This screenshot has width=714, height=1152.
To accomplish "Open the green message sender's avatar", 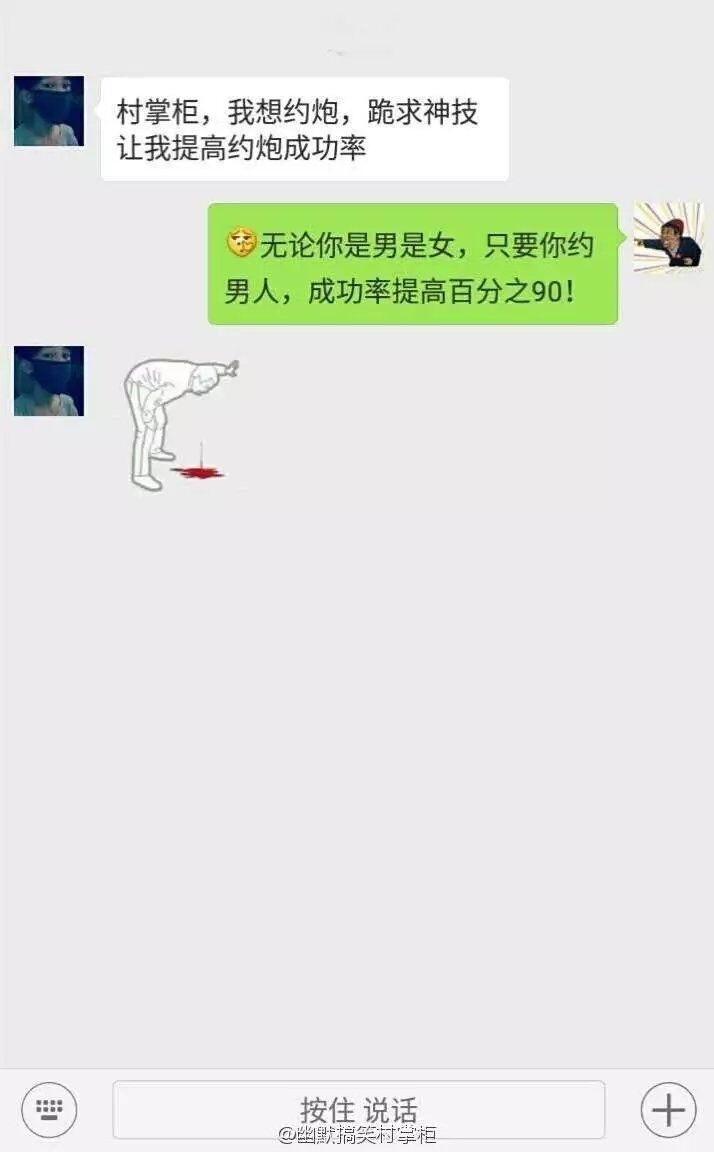I will point(668,238).
